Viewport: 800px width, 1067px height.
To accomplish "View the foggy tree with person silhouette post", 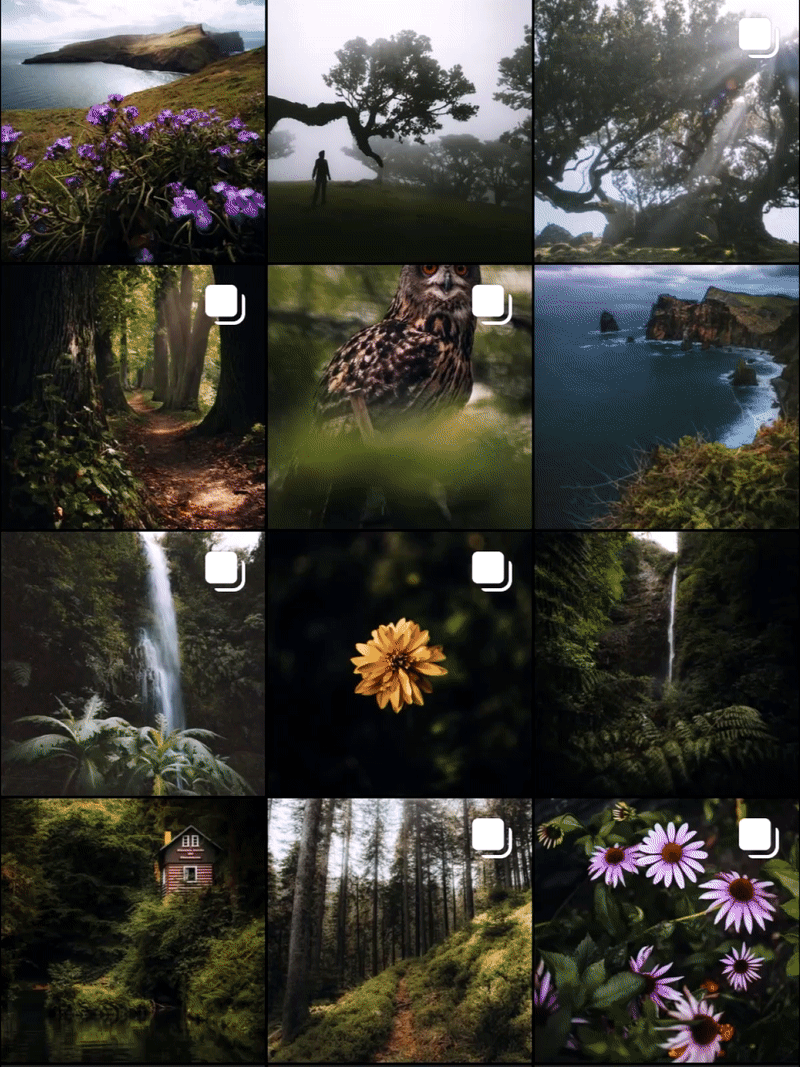I will pos(399,131).
